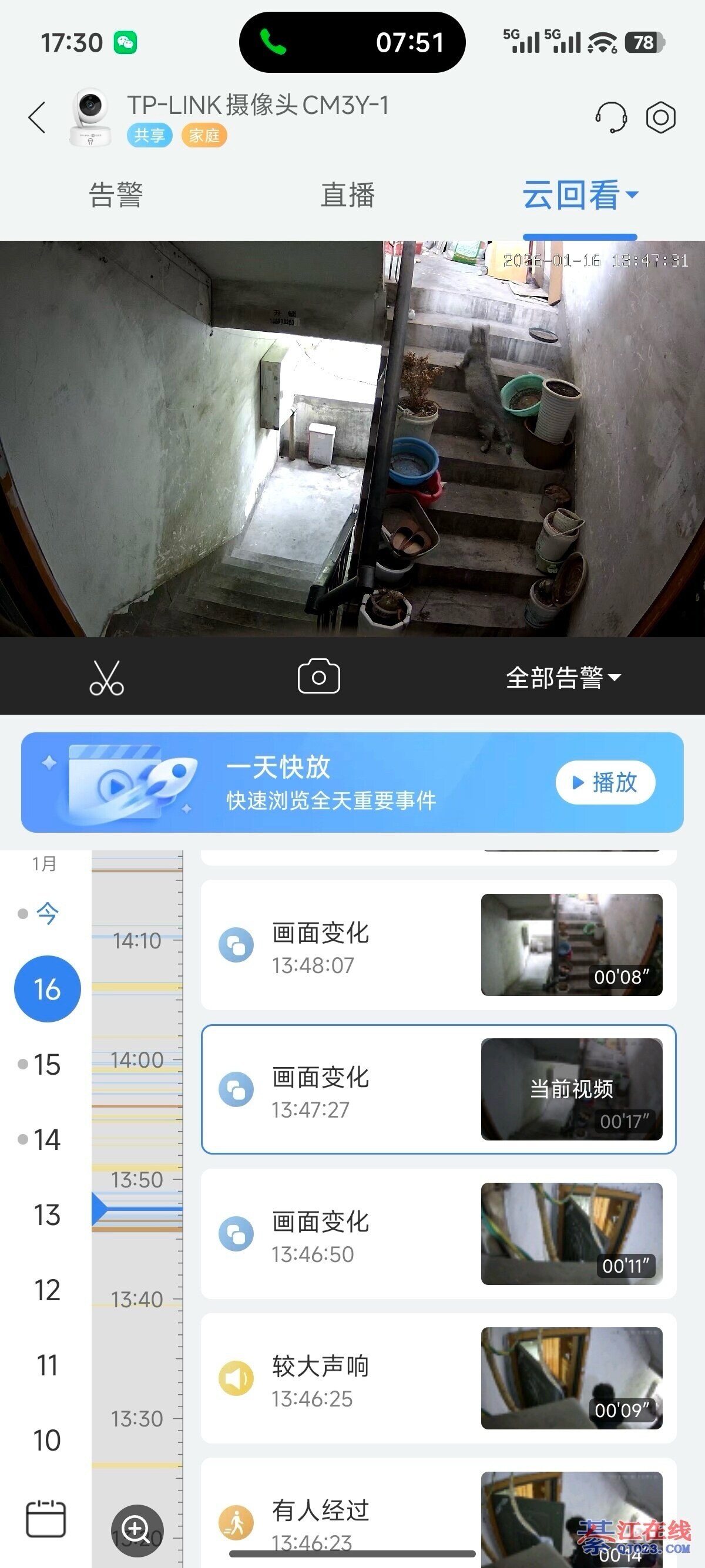Viewport: 705px width, 1568px height.
Task: Return to the ongoing call pill
Action: (x=352, y=43)
